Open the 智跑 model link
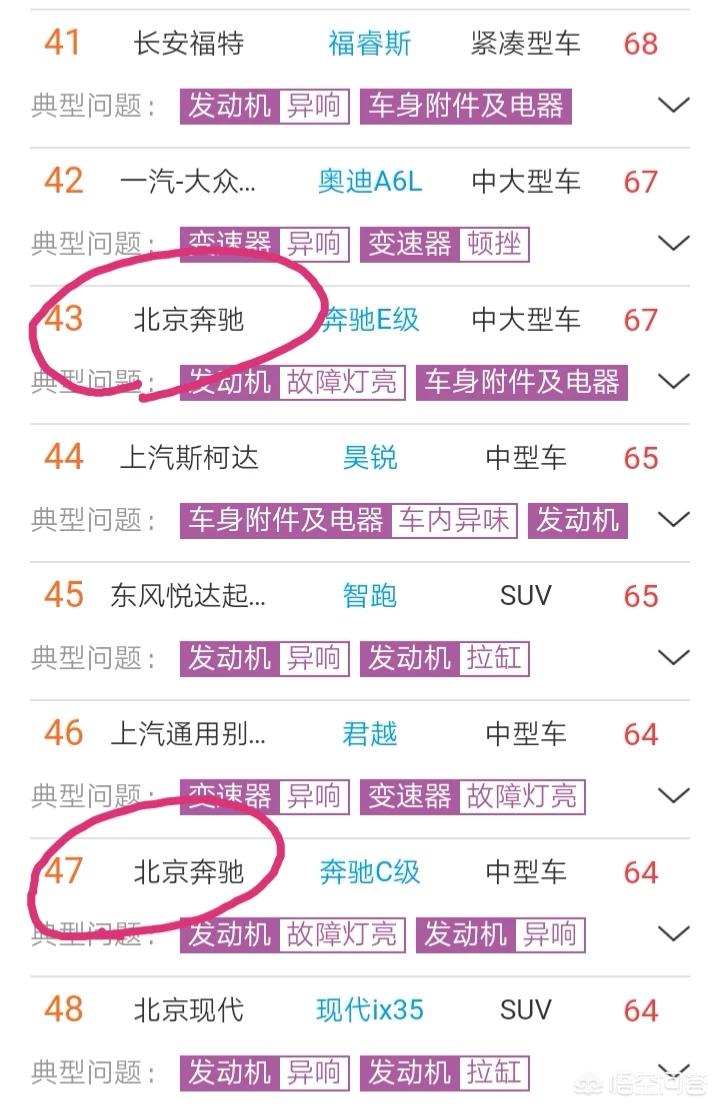Viewport: 720px width, 1108px height. click(x=369, y=596)
